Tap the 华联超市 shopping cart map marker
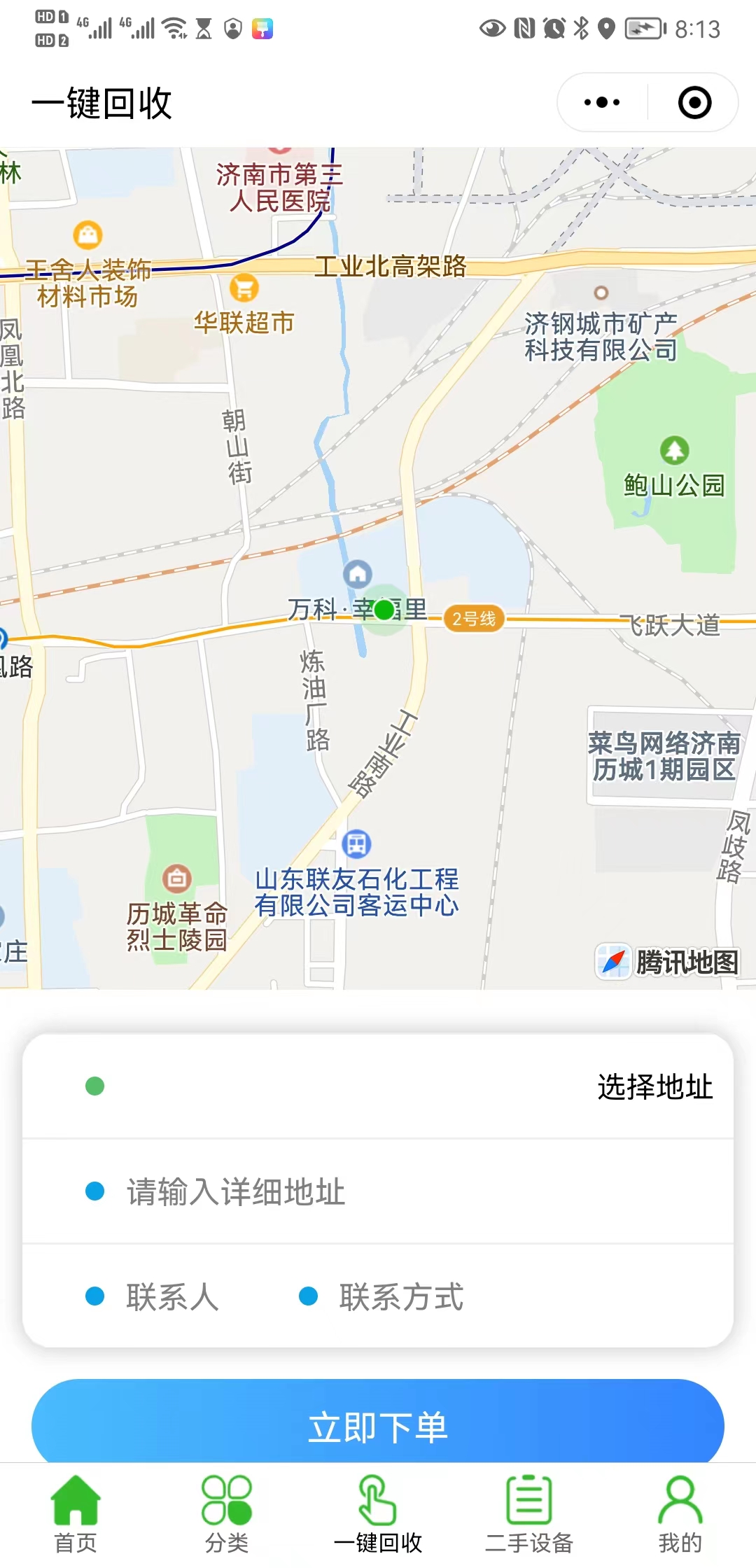 pos(244,288)
